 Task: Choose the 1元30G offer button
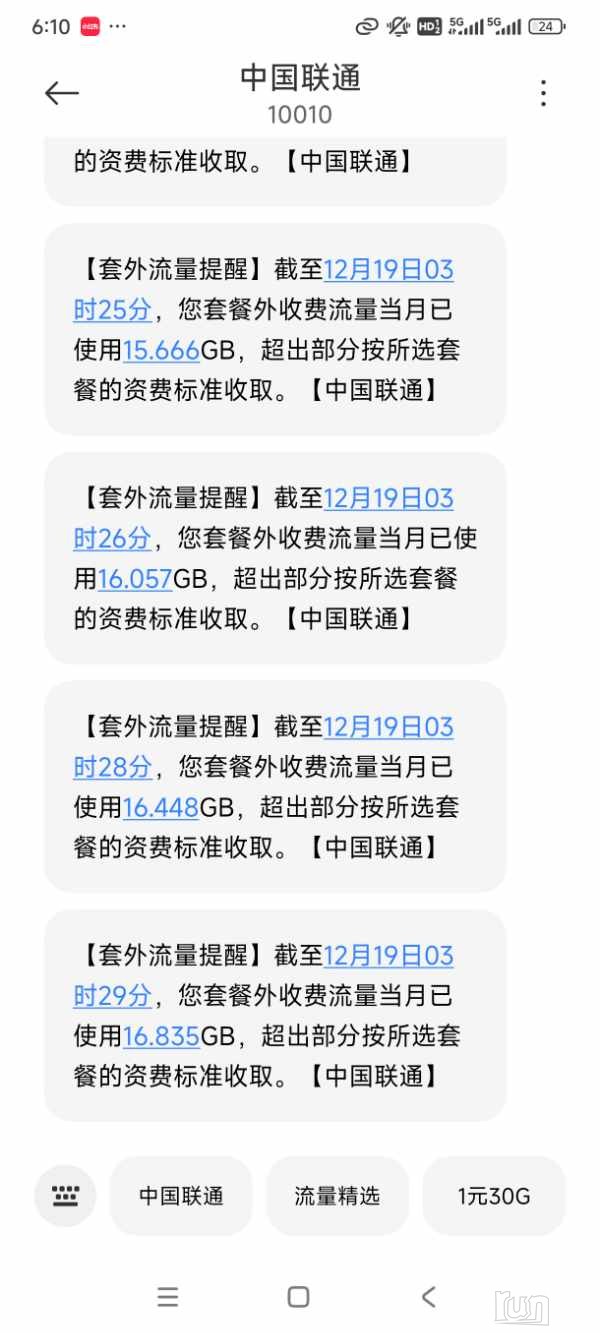(x=494, y=1196)
